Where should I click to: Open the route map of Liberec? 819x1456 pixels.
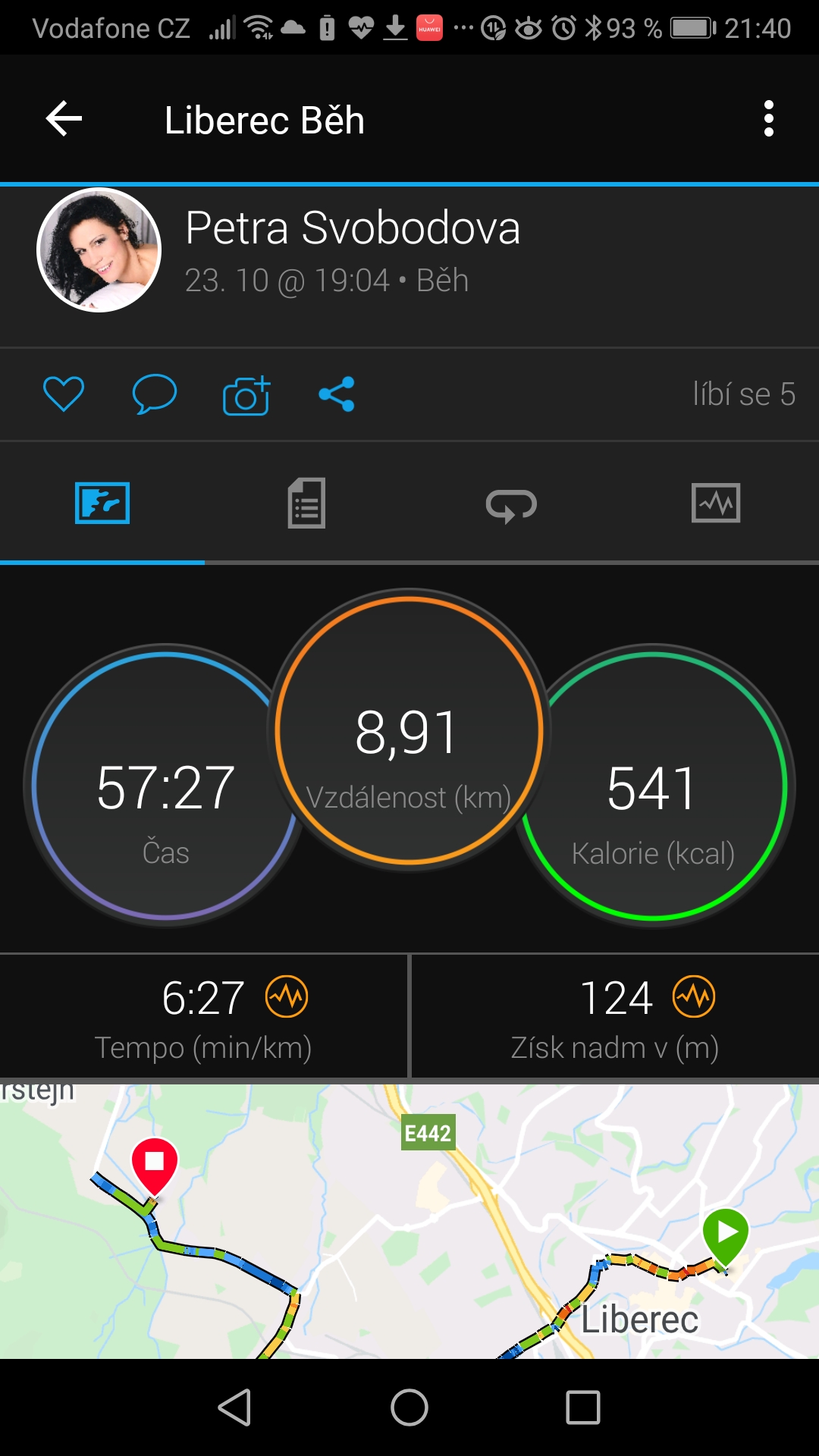[x=409, y=1221]
